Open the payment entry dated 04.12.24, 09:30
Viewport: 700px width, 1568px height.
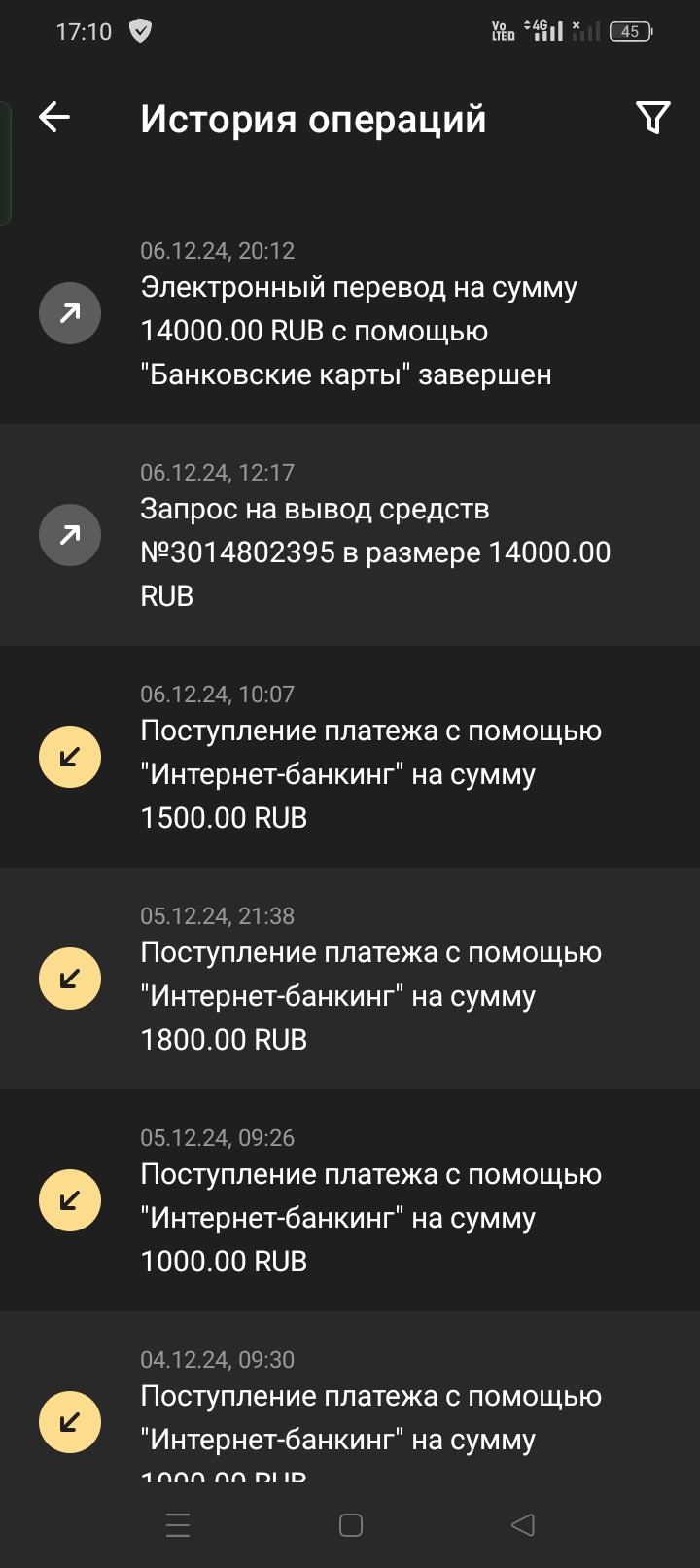pyautogui.click(x=350, y=1396)
